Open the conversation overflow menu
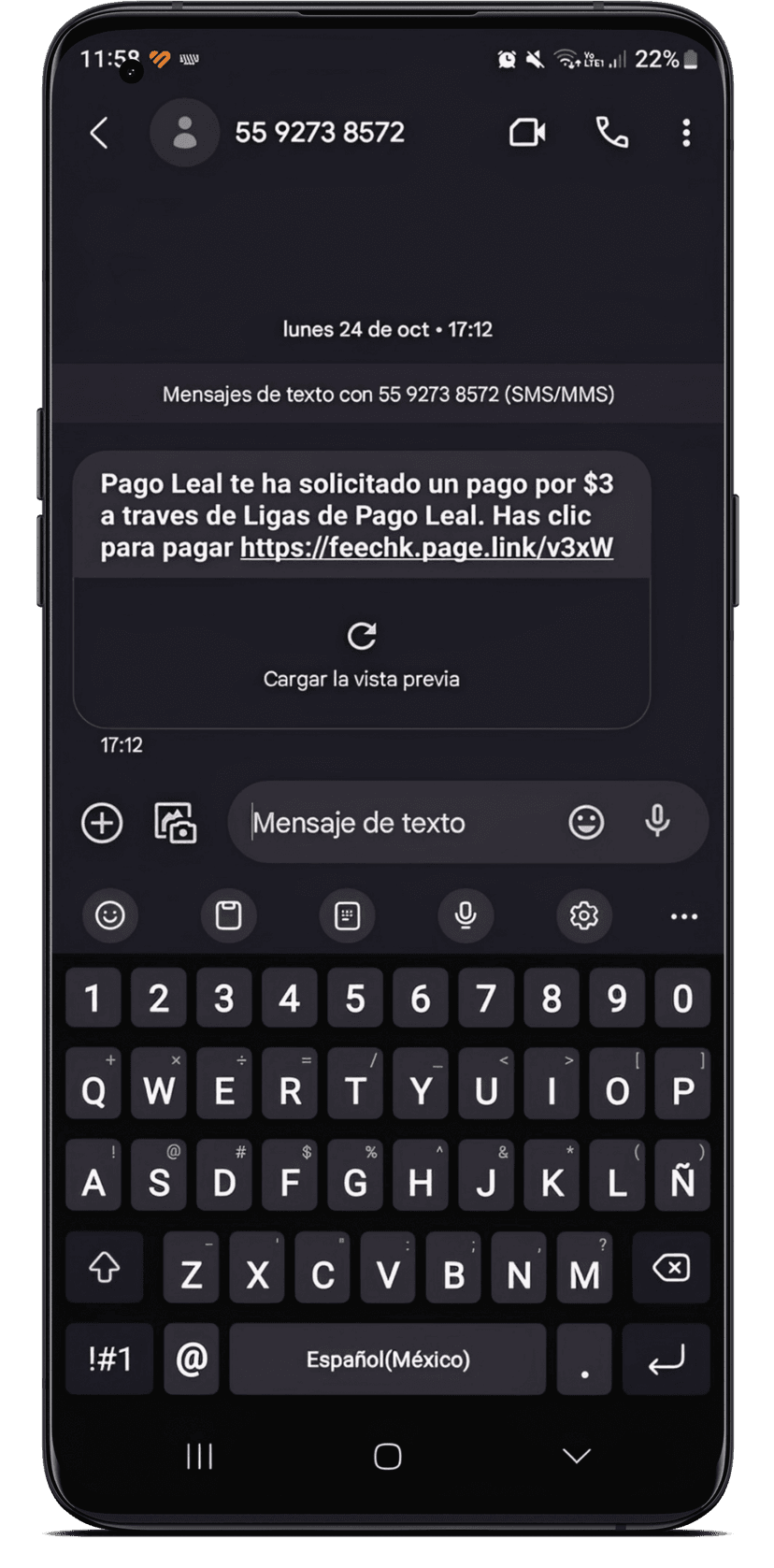Screen dimensions: 774x1568 686,133
